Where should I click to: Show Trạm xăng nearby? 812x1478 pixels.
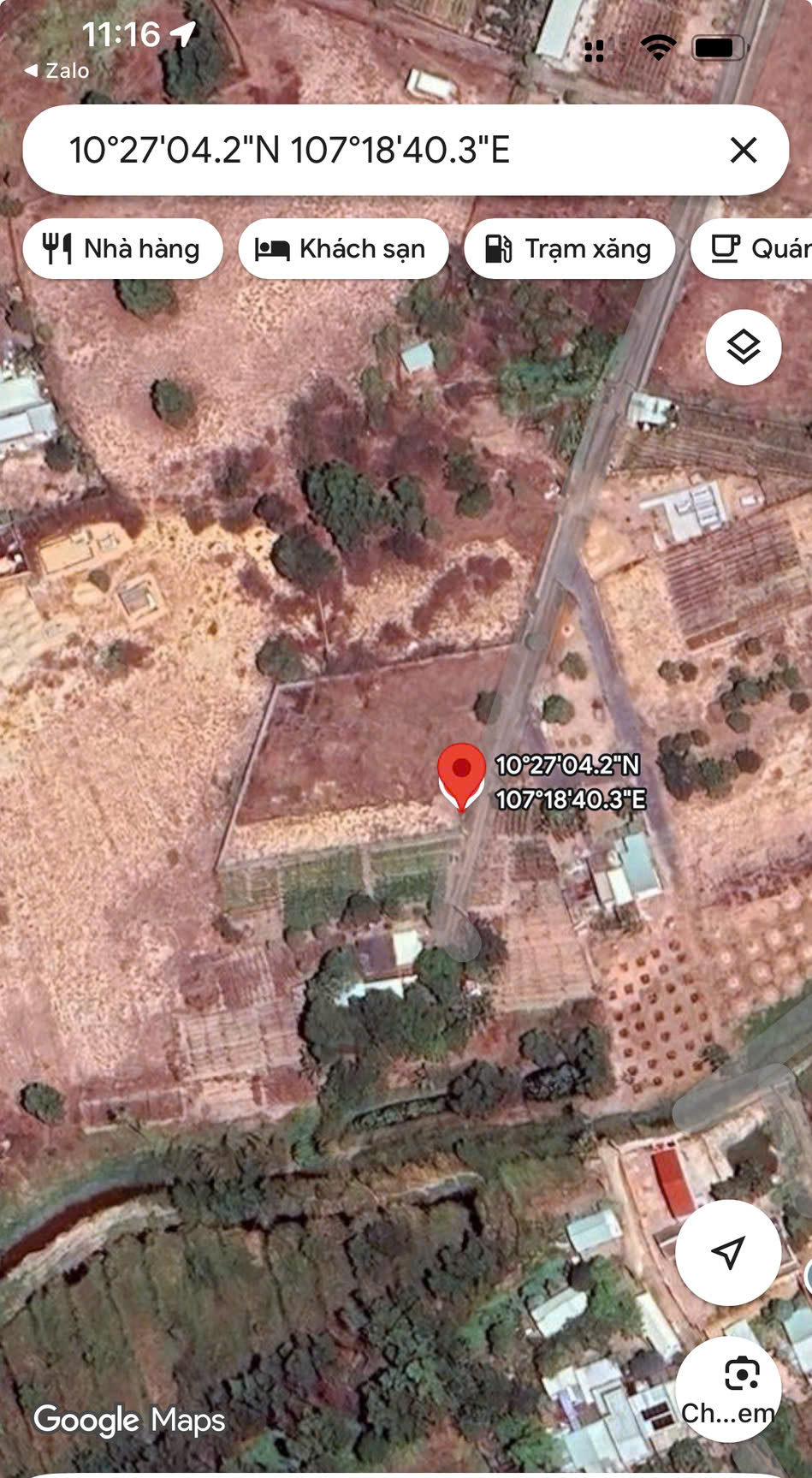(569, 249)
